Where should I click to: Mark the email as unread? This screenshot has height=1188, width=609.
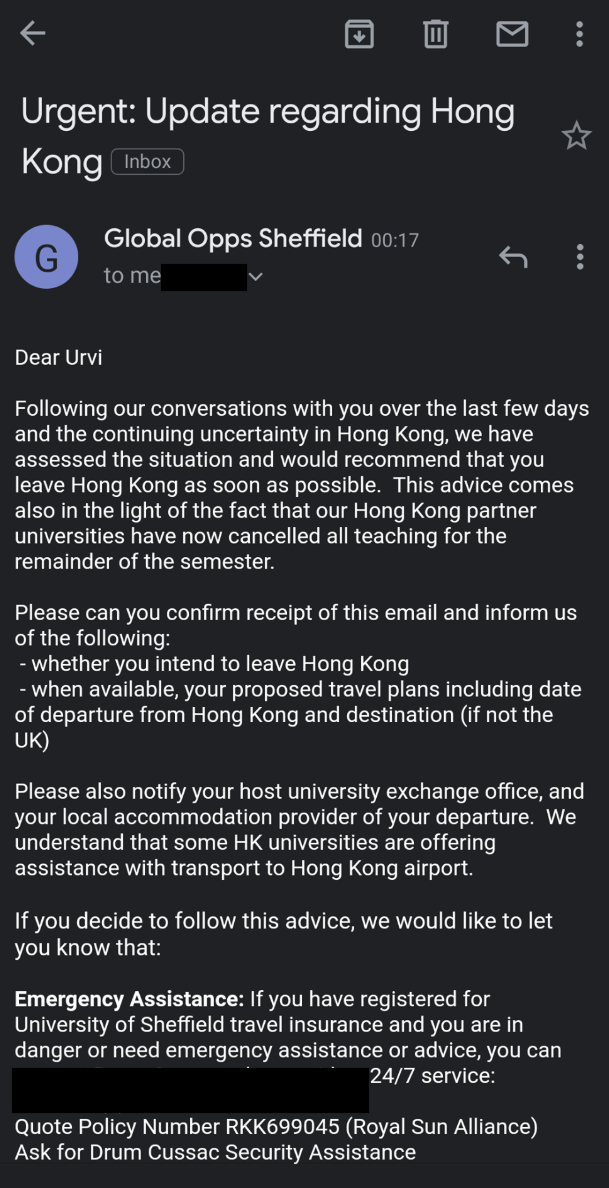pos(512,33)
